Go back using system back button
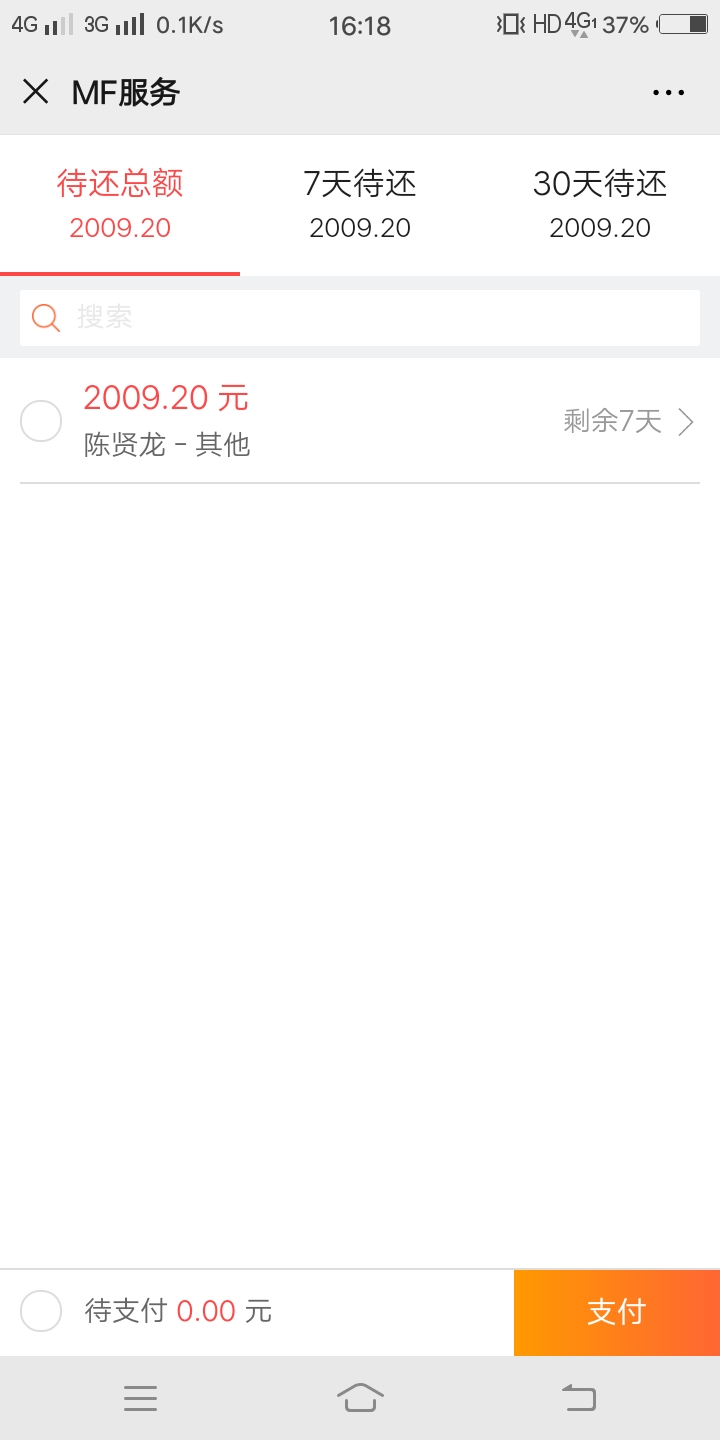The image size is (720, 1440). tap(579, 1397)
